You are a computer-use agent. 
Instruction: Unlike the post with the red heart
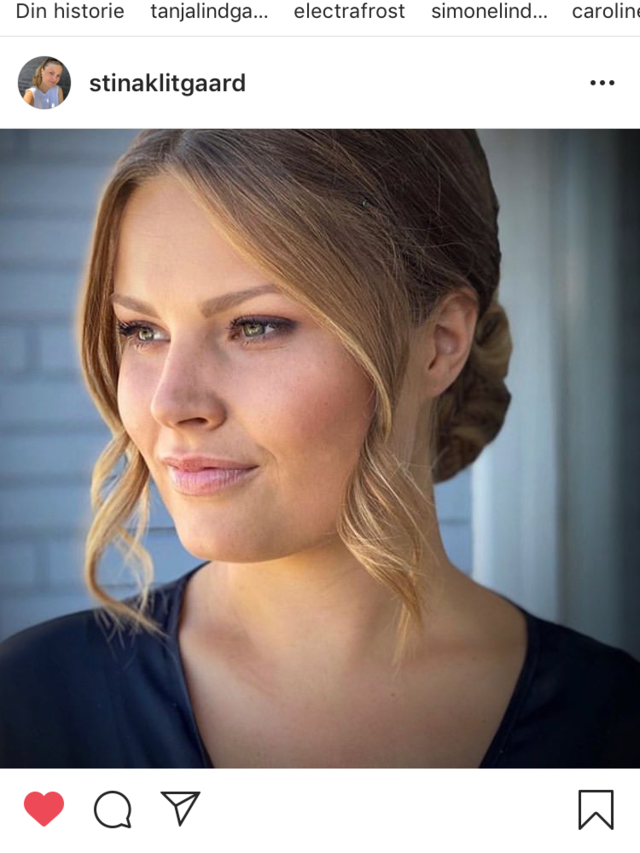coord(44,809)
